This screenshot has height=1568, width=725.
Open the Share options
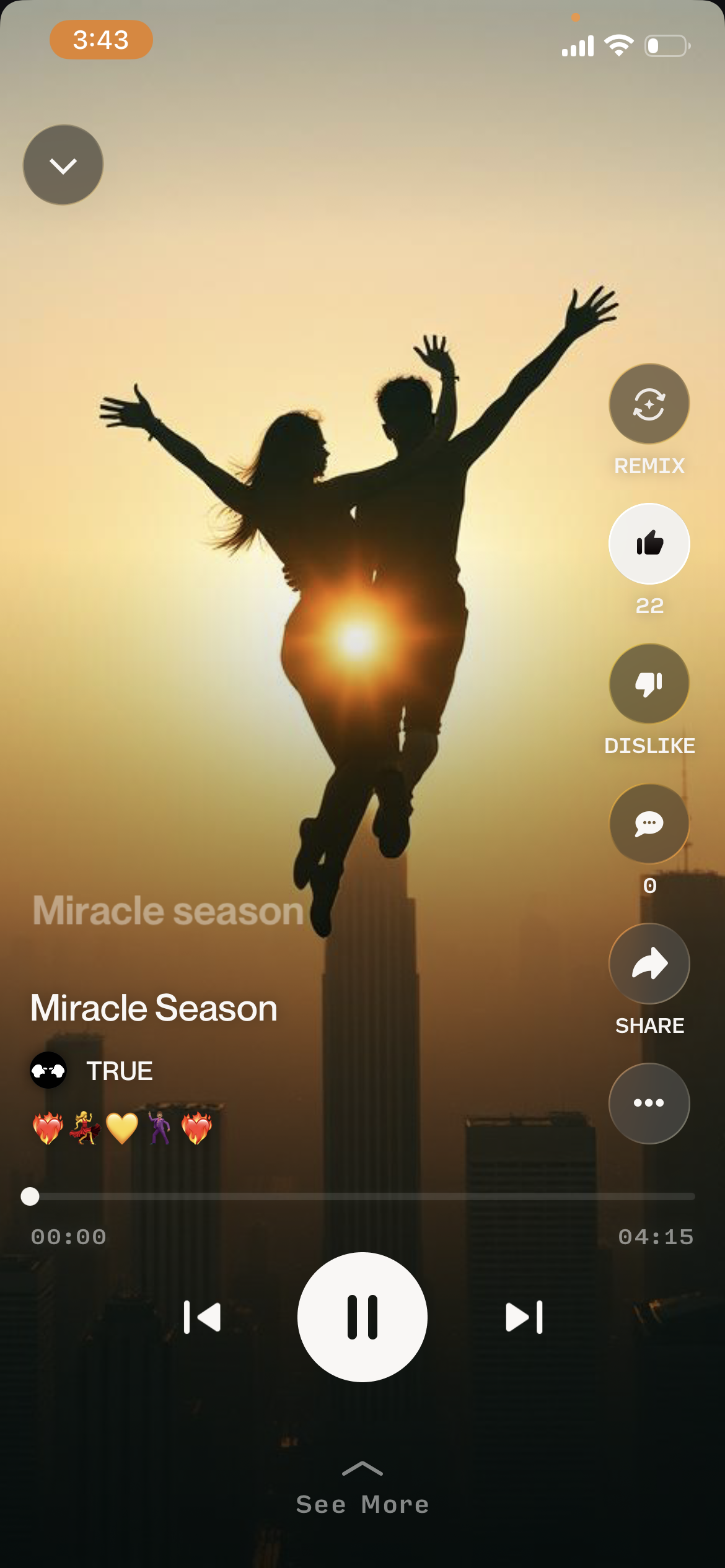click(x=648, y=964)
